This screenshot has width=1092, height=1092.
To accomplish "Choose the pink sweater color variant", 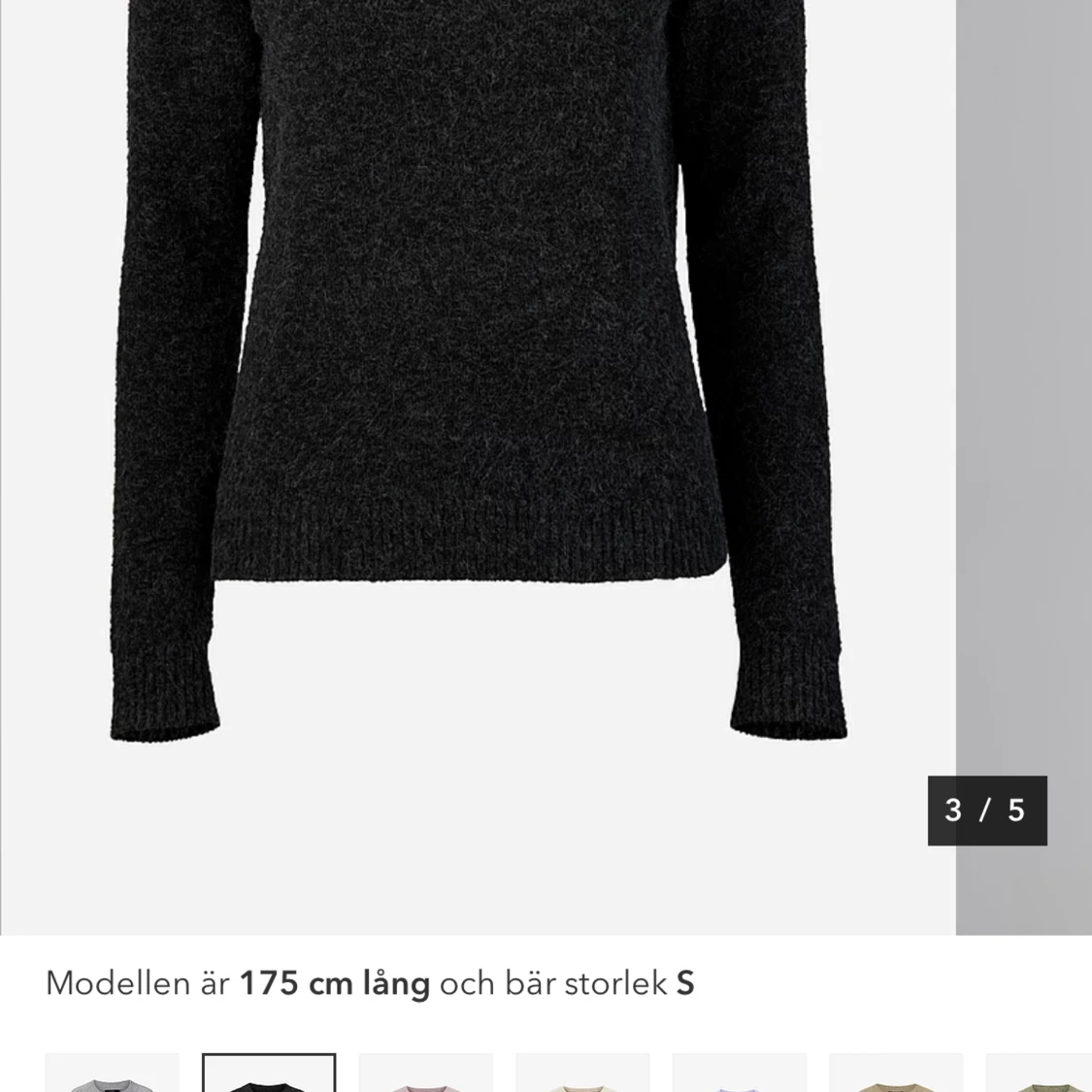I will (426, 1073).
